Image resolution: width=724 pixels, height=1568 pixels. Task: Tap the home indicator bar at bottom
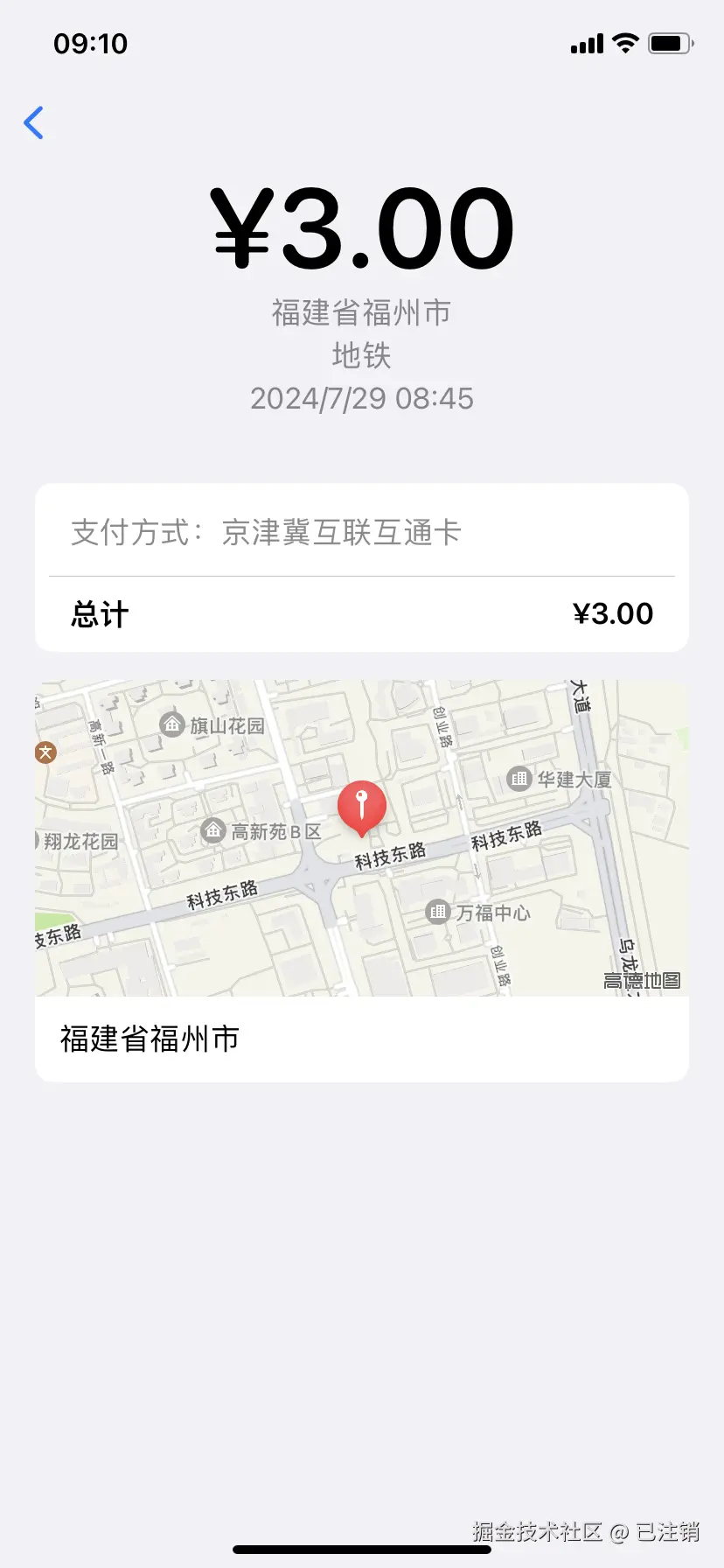tap(362, 1549)
